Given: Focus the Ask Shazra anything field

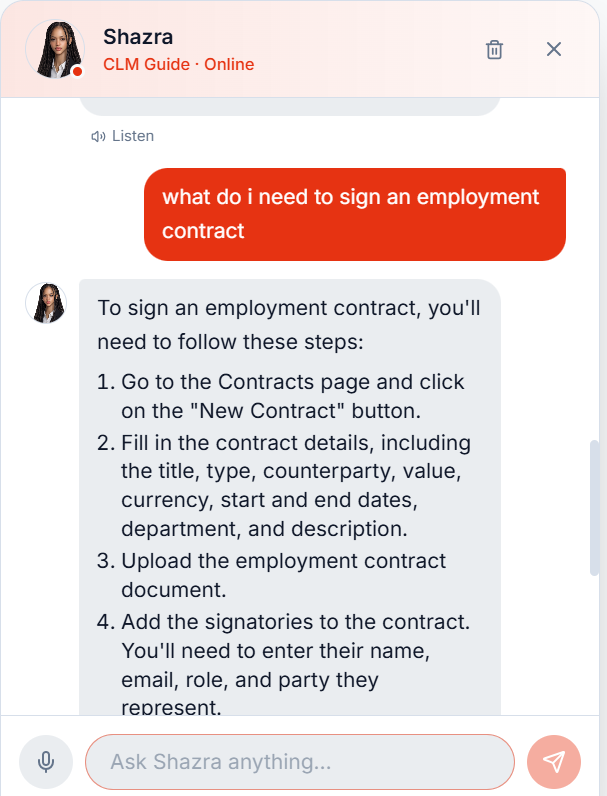Looking at the screenshot, I should (300, 762).
